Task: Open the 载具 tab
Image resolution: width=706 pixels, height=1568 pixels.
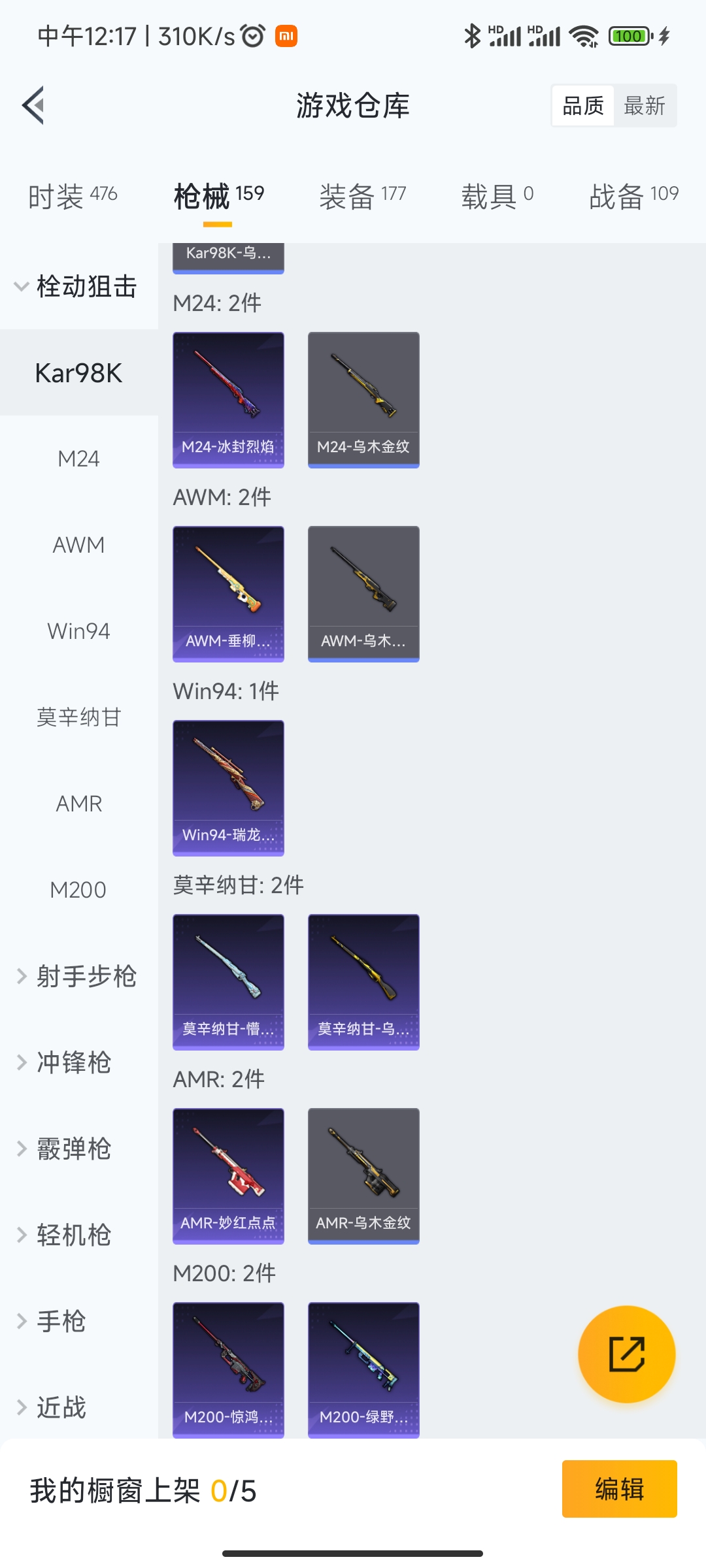Action: [497, 195]
